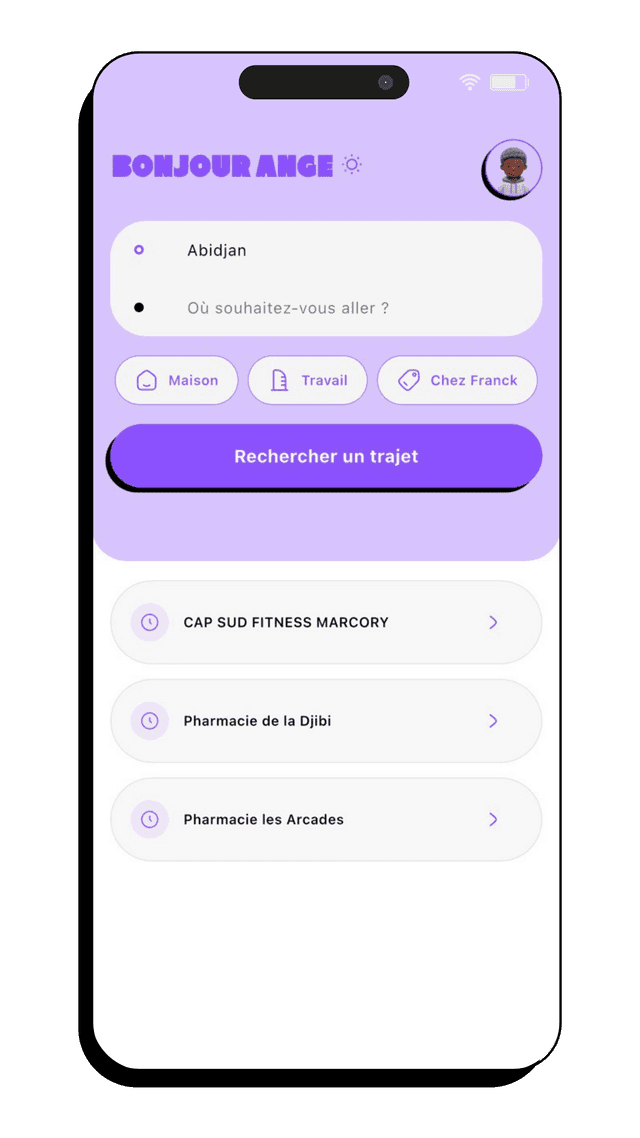Open recent place Pharmacie les Arcades
640x1138 pixels.
point(326,819)
